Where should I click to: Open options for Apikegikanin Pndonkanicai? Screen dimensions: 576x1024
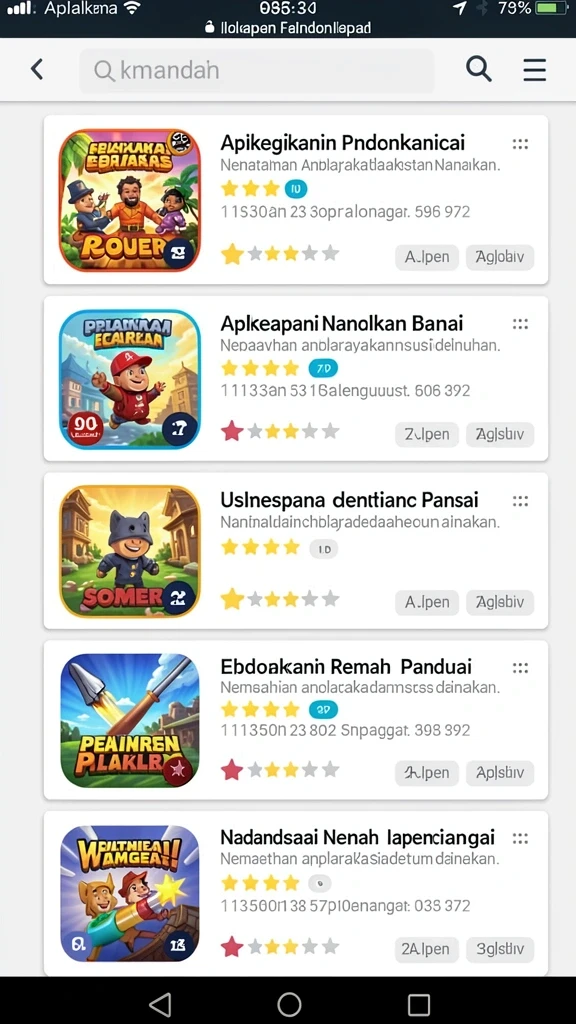(520, 144)
